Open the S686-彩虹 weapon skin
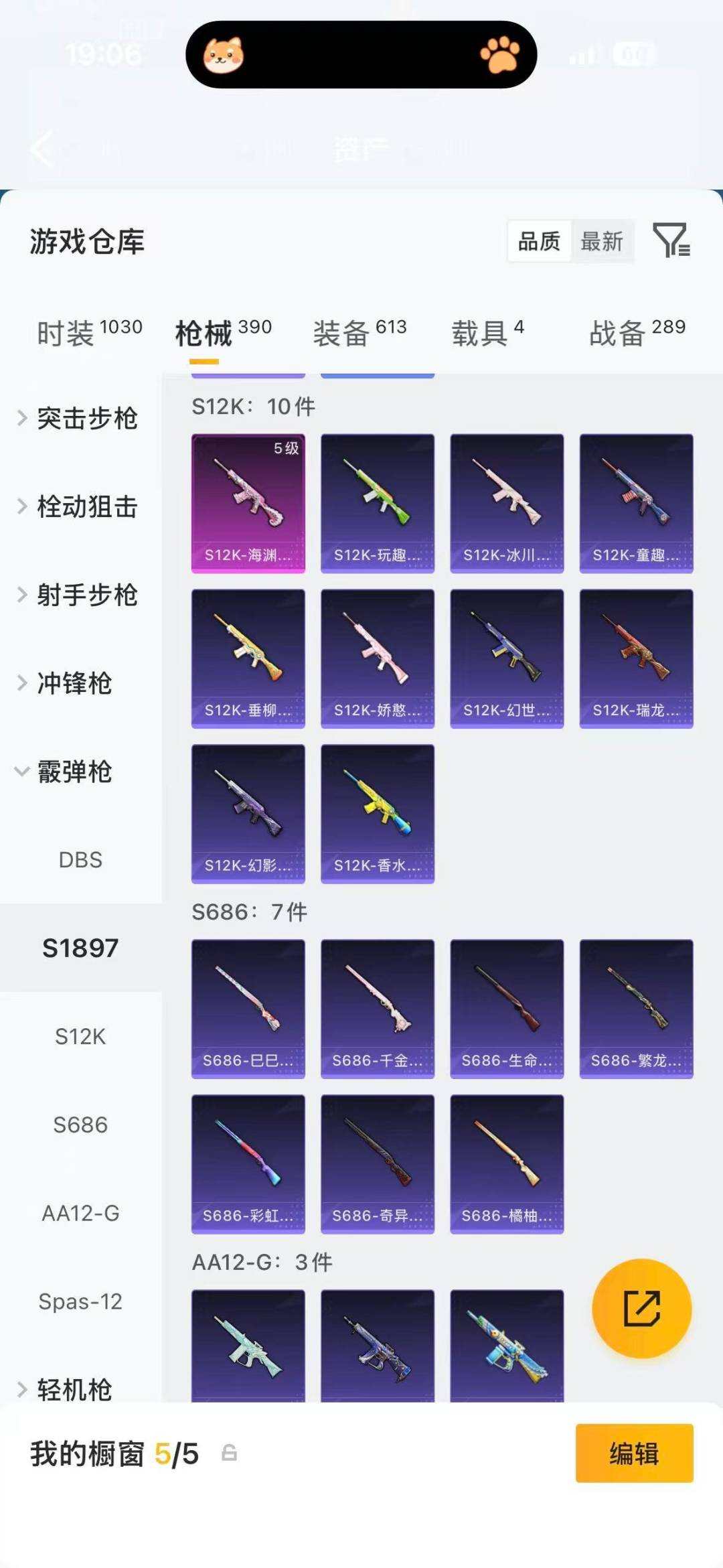The image size is (723, 1568). [247, 1165]
